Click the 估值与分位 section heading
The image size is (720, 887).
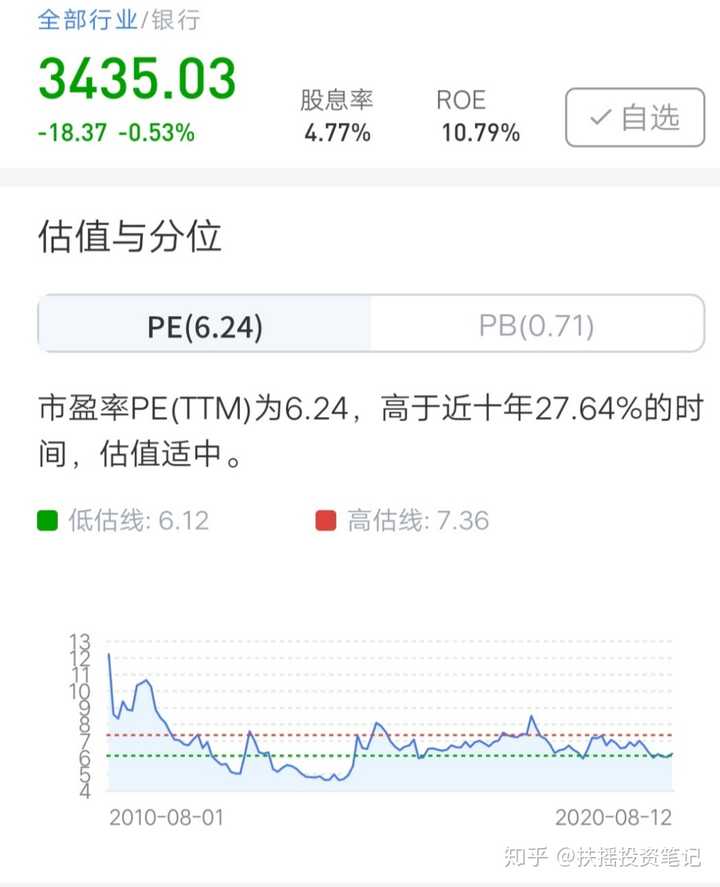[130, 238]
